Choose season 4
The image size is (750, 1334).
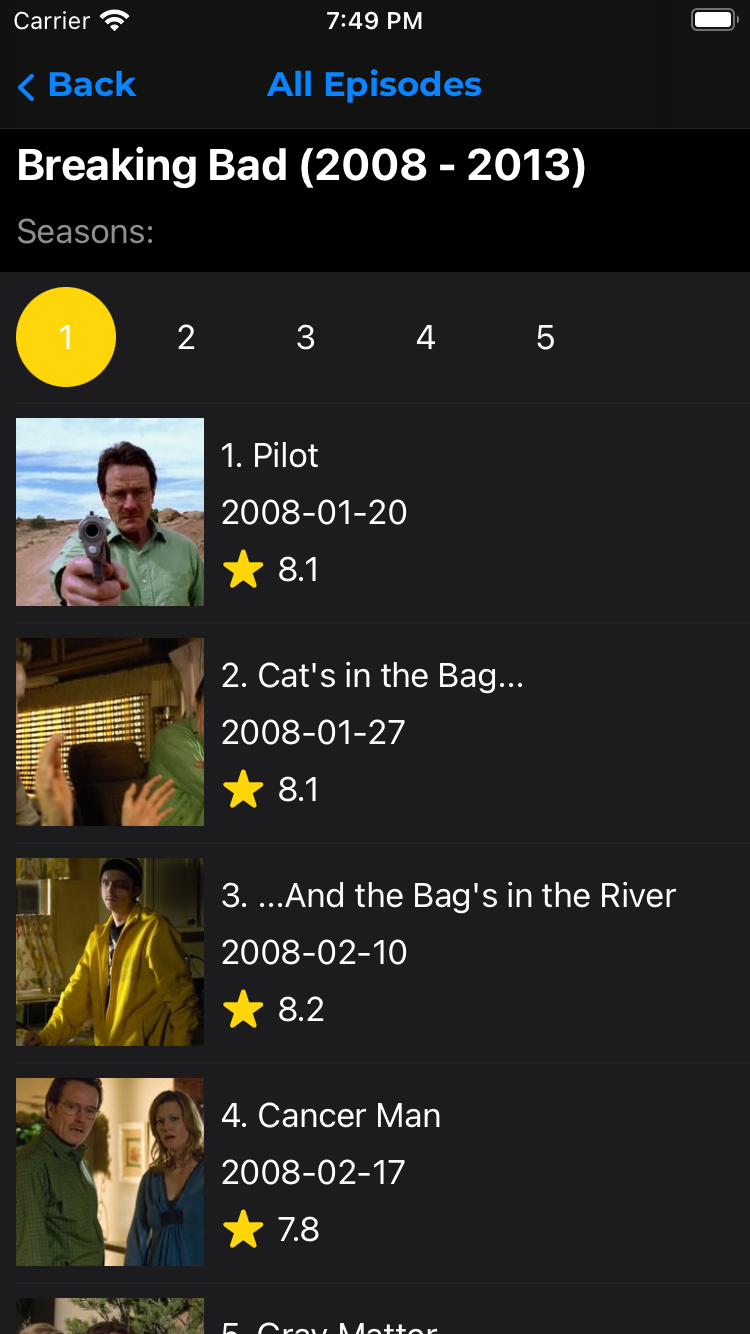point(426,337)
